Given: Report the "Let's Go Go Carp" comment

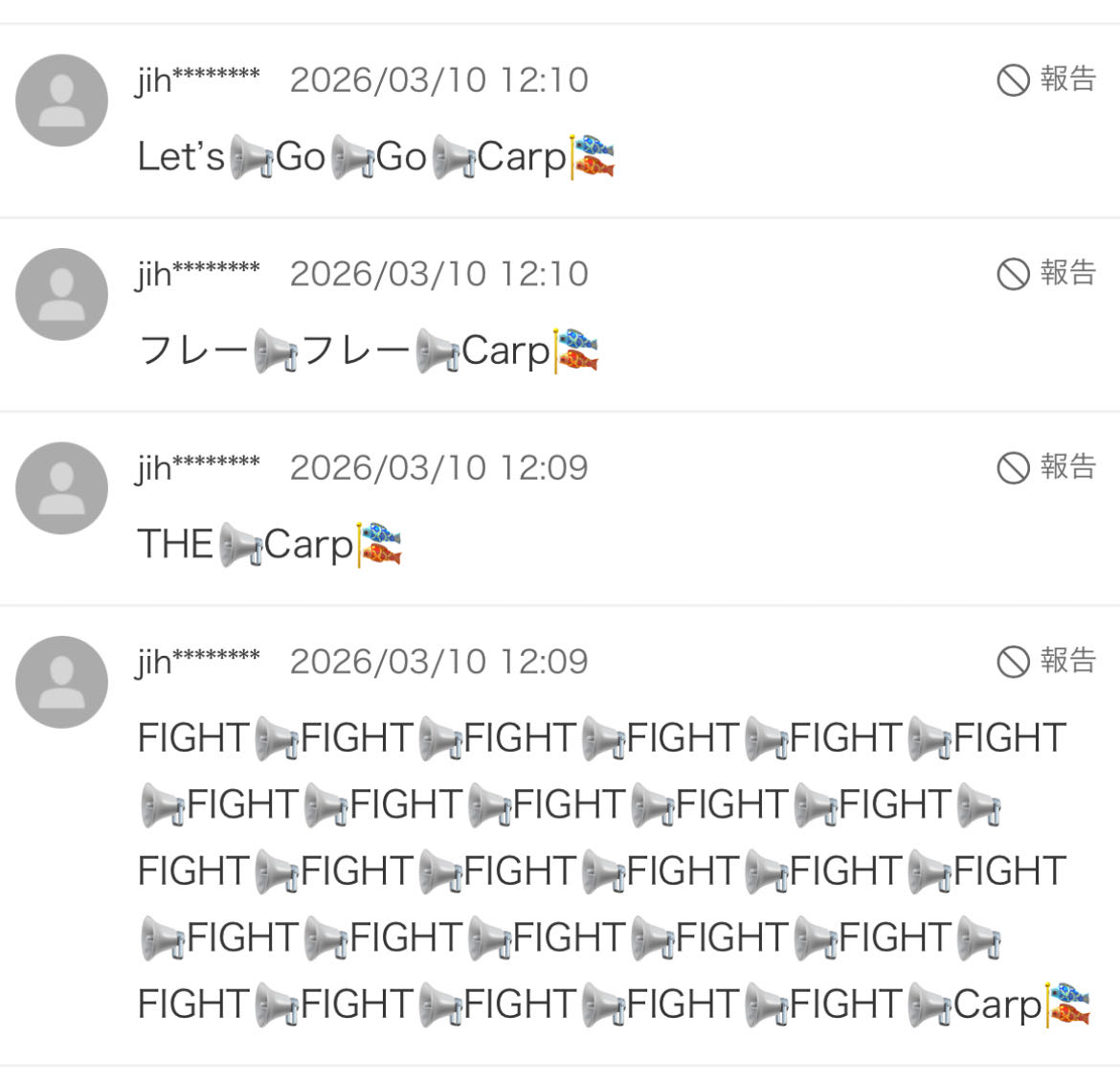Looking at the screenshot, I should point(1046,79).
